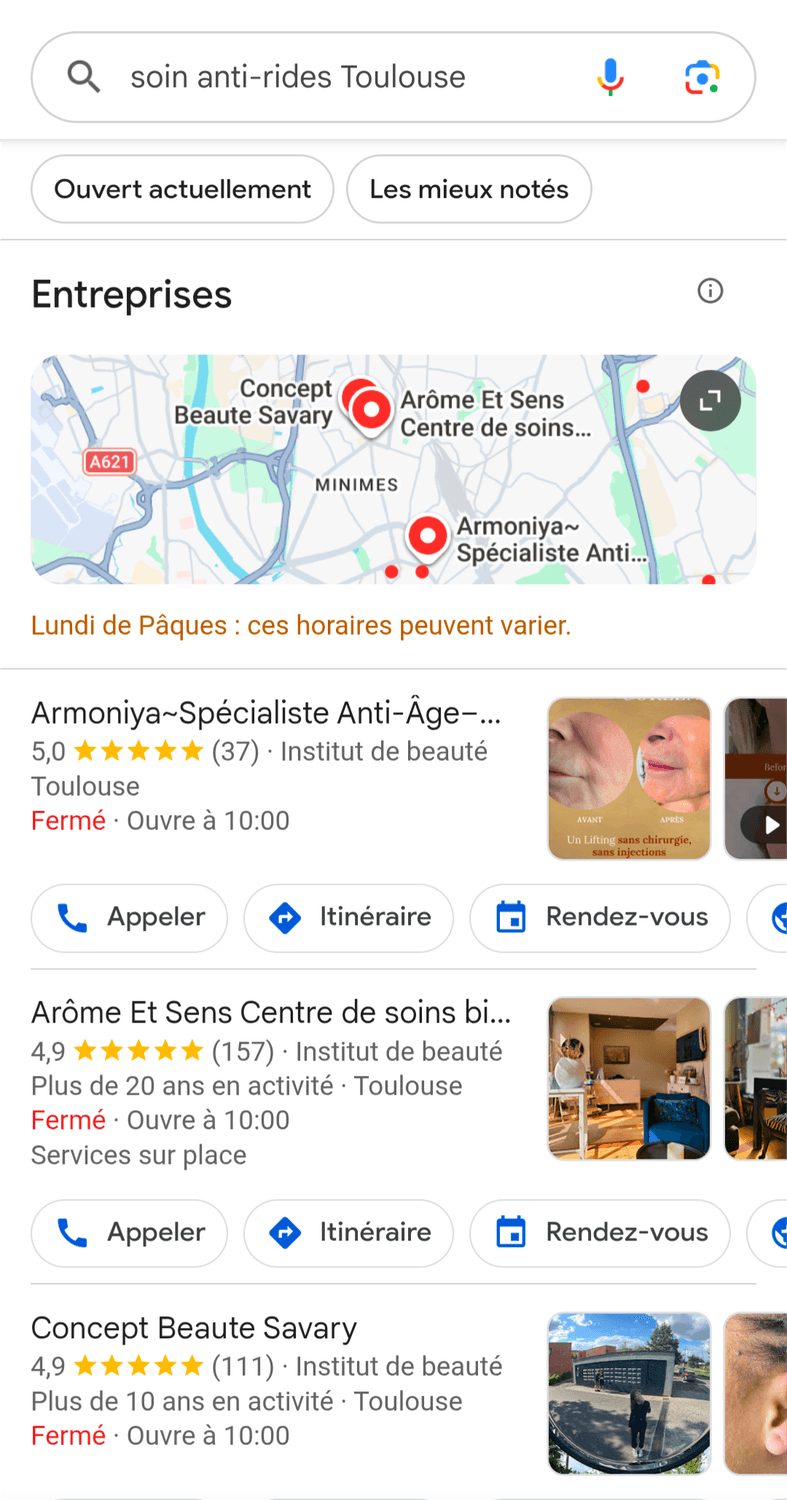Get Itinéraire to Arôme Et Sens
787x1500 pixels.
point(348,1233)
